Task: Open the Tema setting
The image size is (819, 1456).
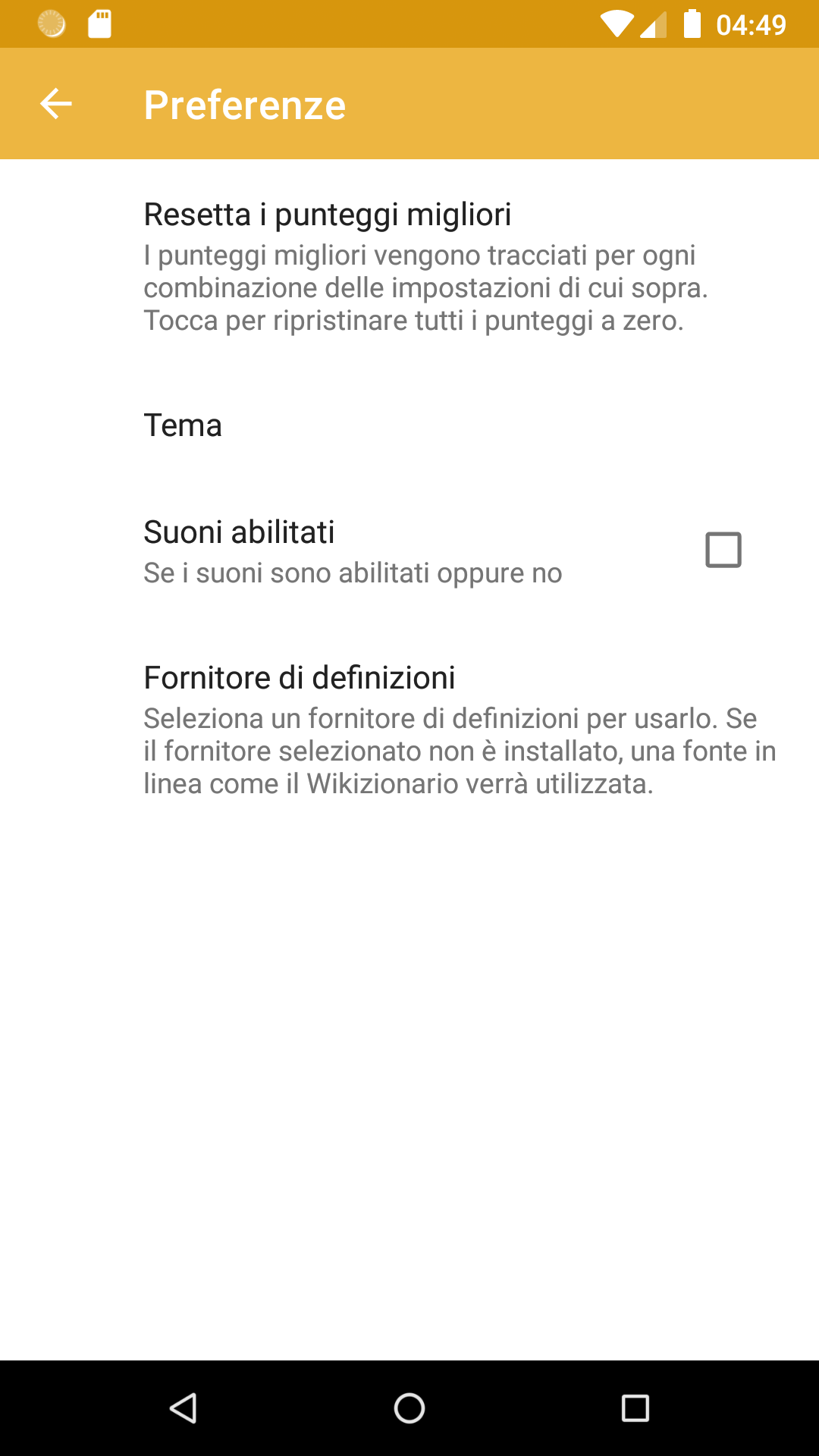Action: tap(409, 425)
